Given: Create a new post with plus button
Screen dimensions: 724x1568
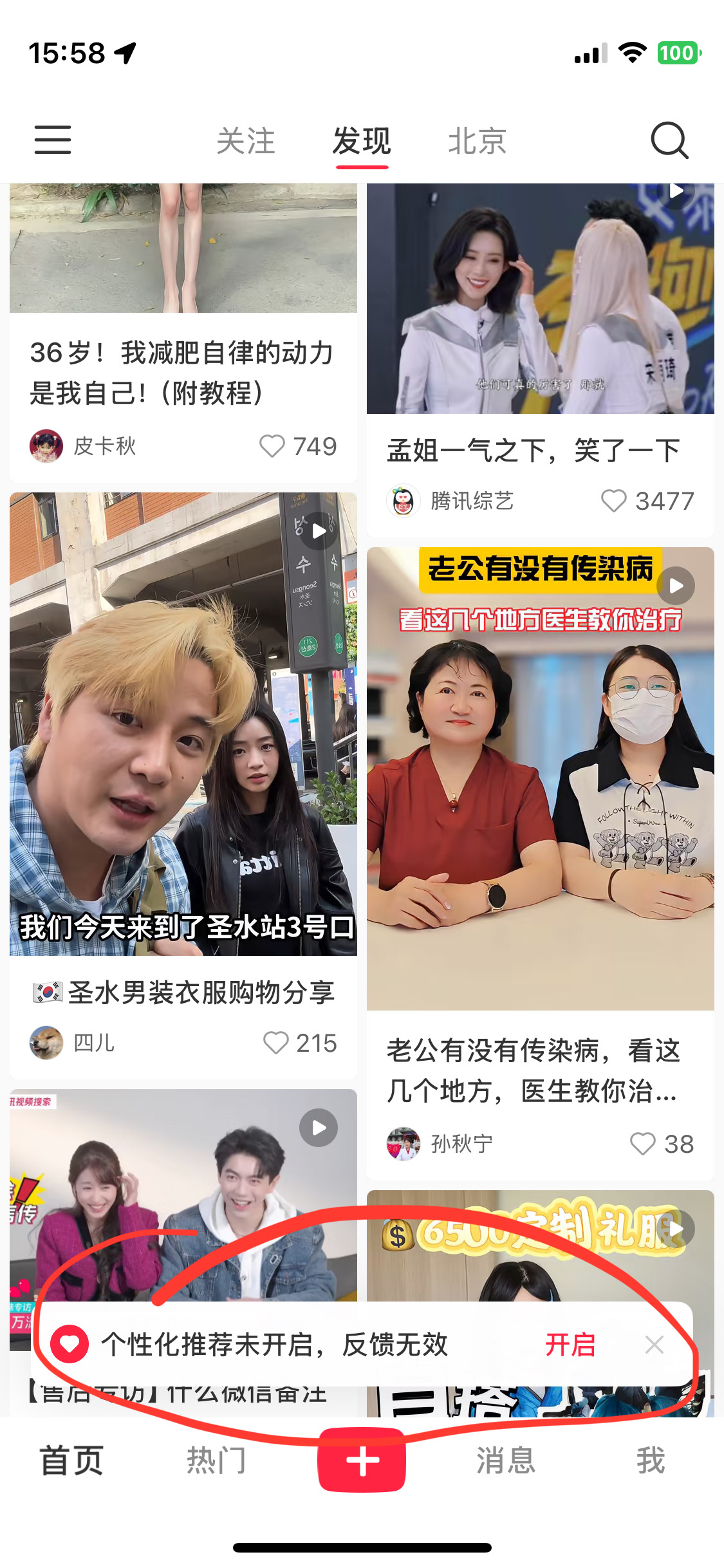Looking at the screenshot, I should click(362, 1460).
